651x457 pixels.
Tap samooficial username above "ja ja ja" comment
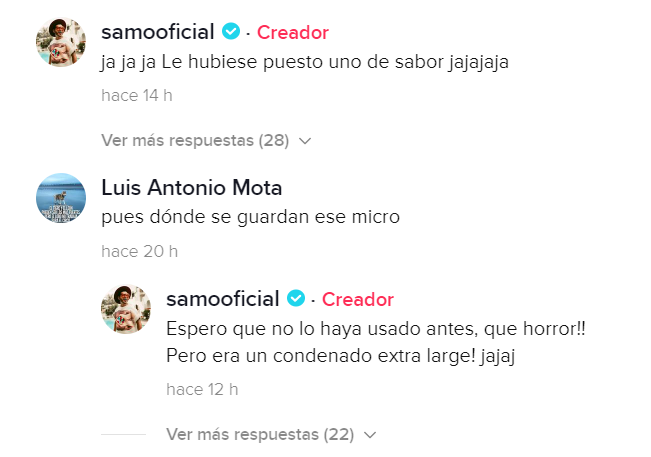coord(158,32)
